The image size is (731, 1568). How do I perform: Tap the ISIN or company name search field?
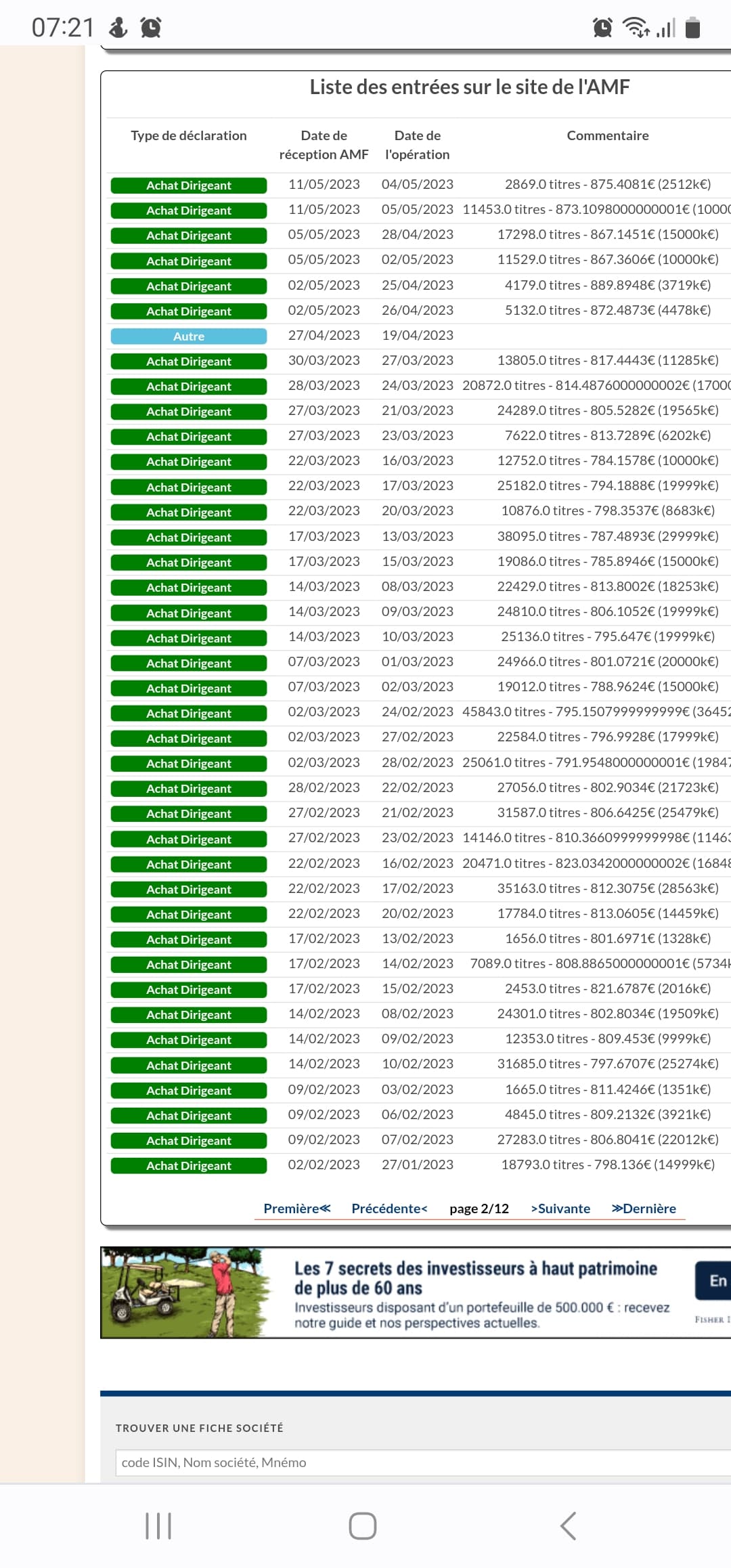[x=423, y=1462]
